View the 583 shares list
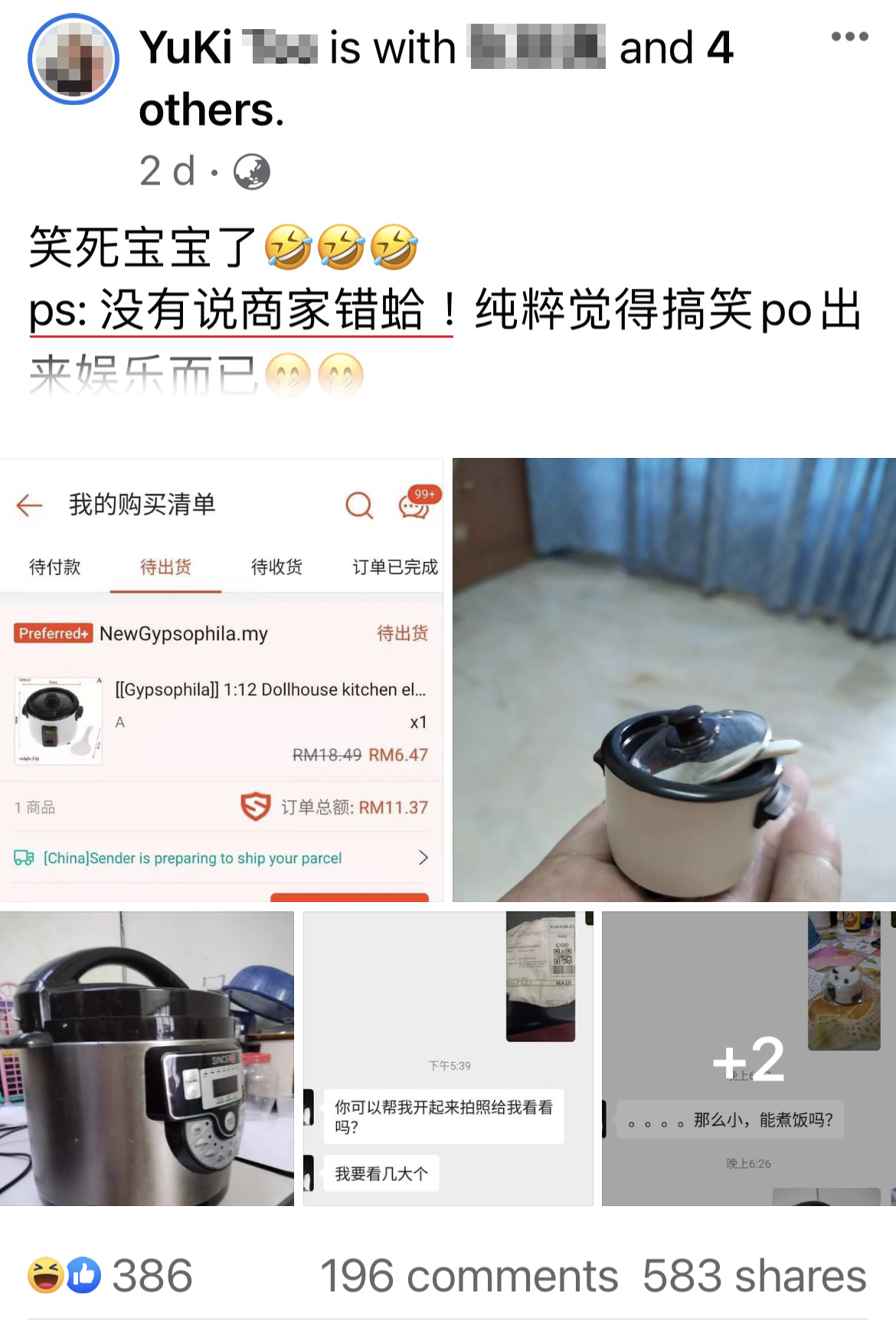The height and width of the screenshot is (1324, 896). pyautogui.click(x=754, y=1277)
